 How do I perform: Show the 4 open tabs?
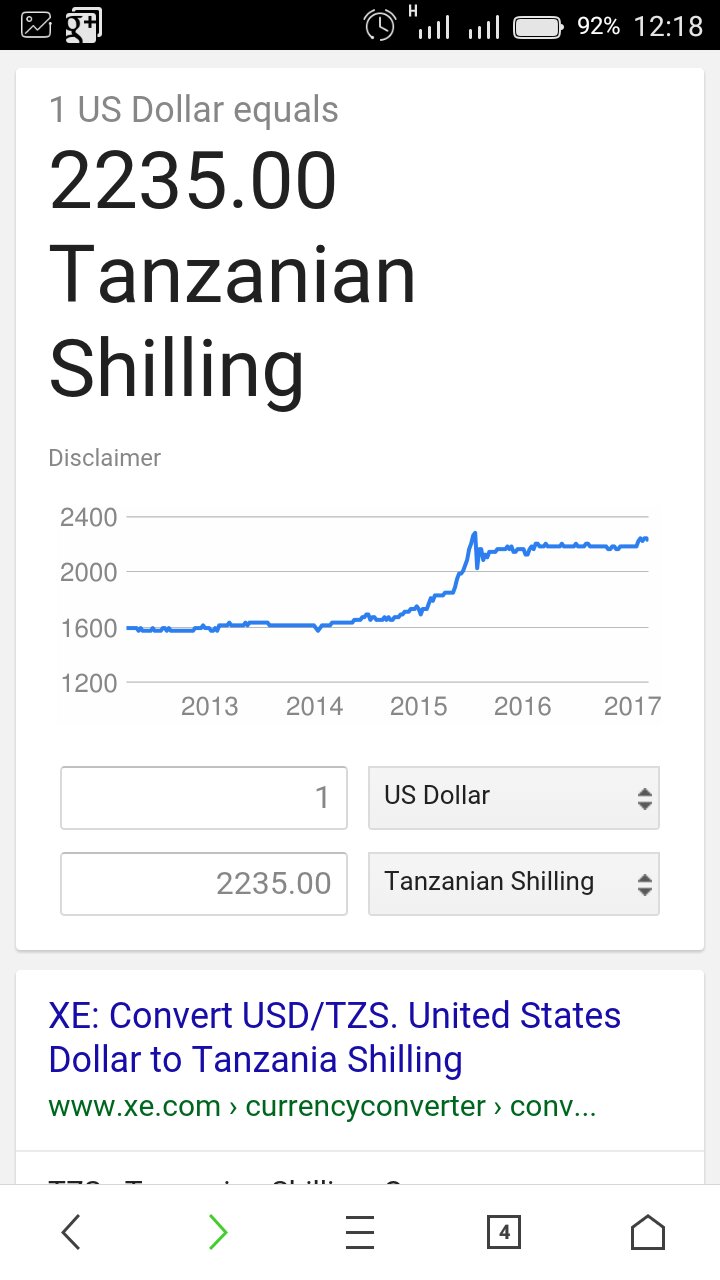point(504,1233)
